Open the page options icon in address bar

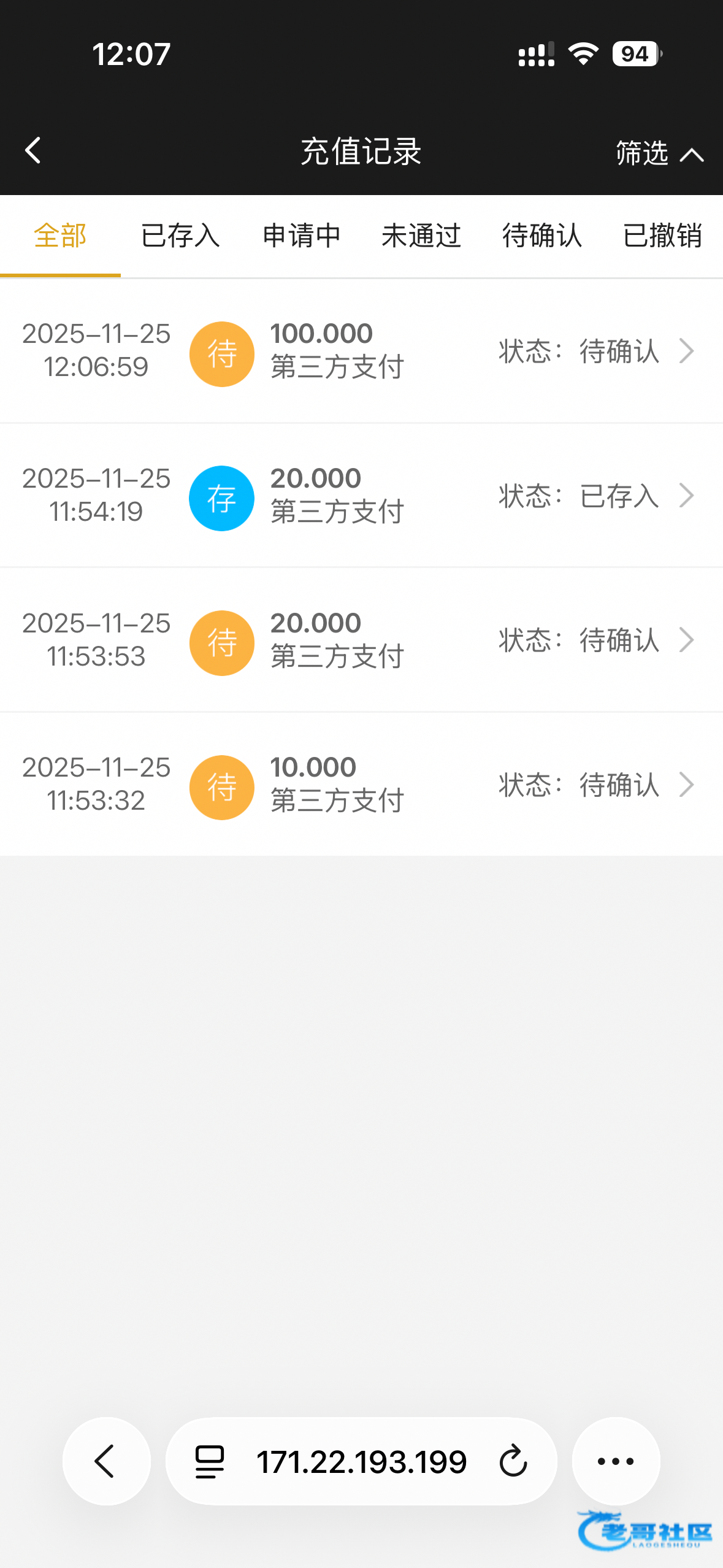[210, 1461]
